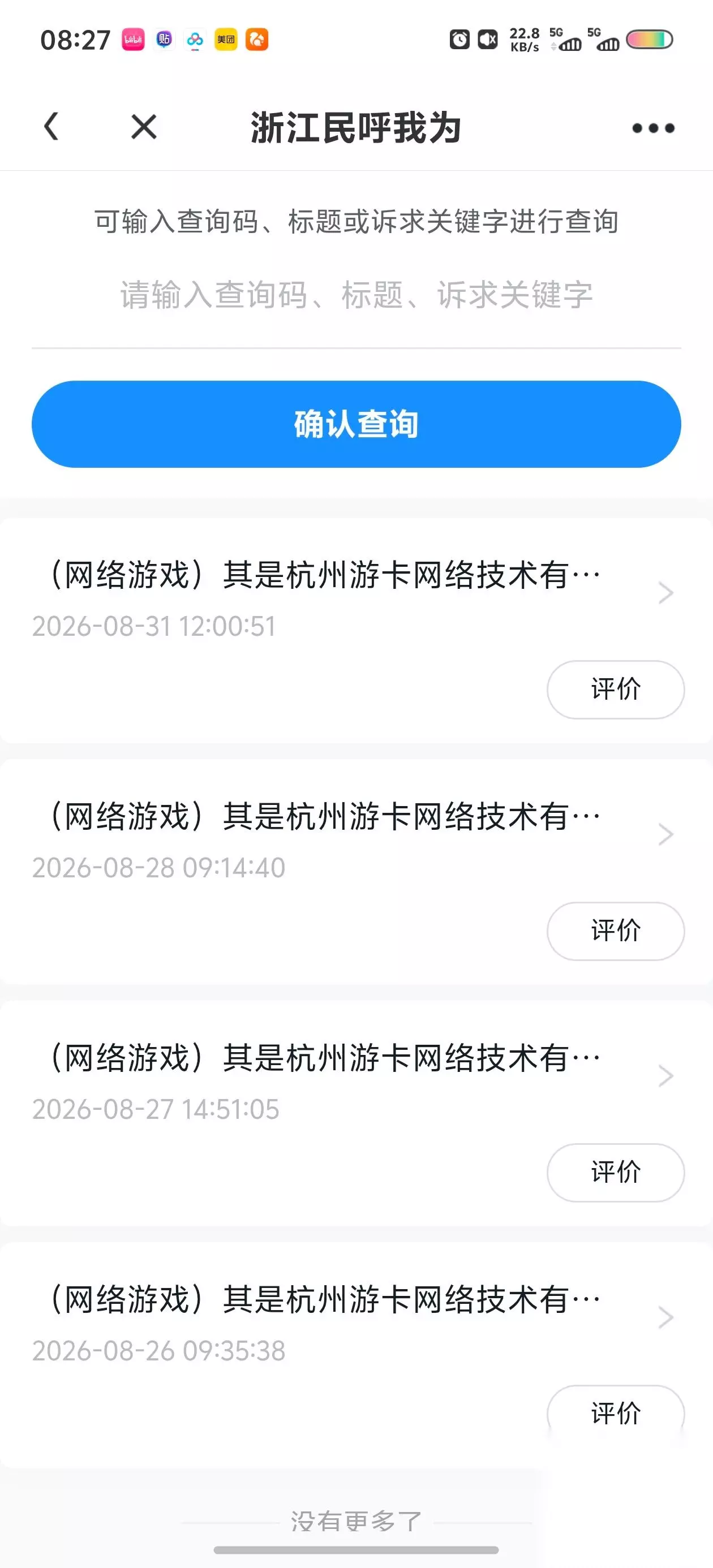
Task: Open the three-dot overflow menu
Action: [x=652, y=128]
